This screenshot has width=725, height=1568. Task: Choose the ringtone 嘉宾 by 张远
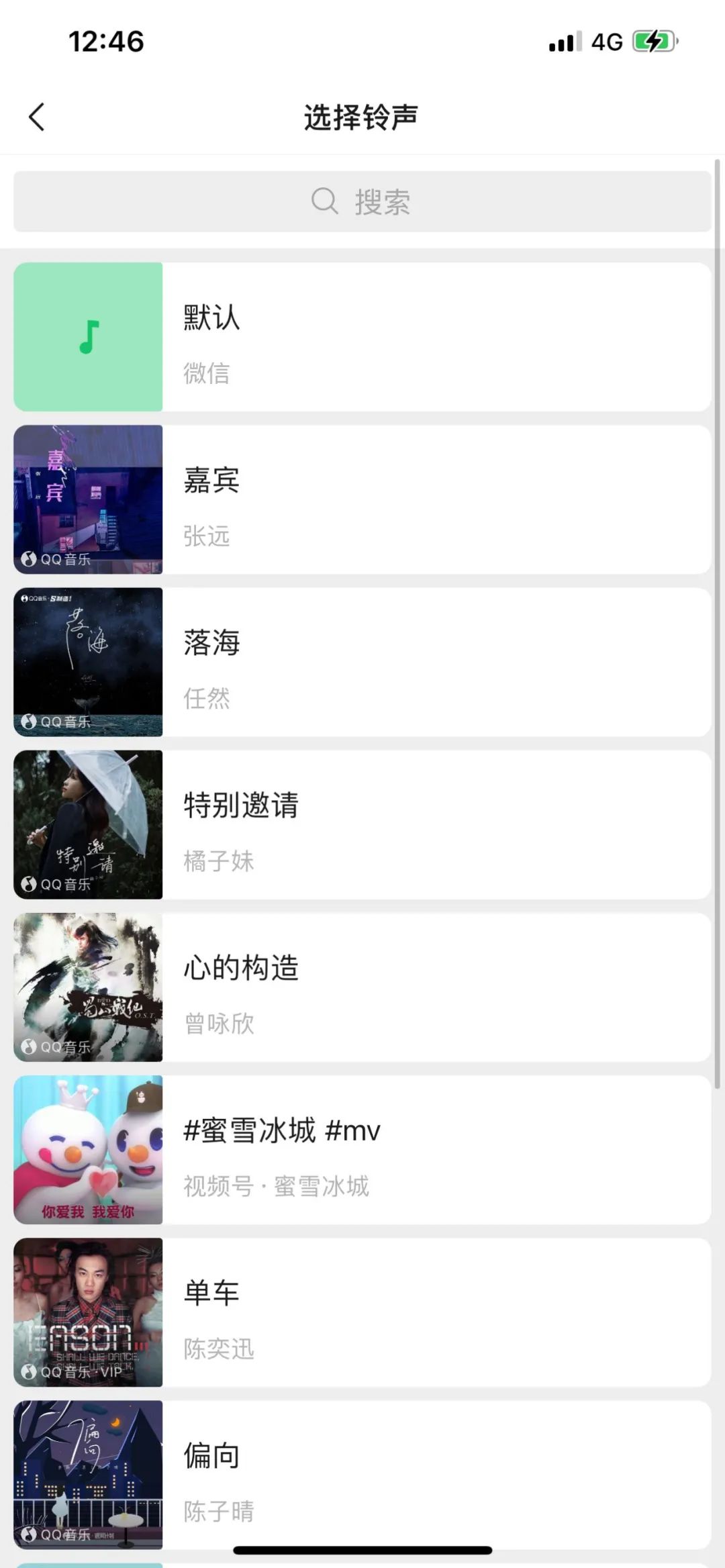(362, 499)
